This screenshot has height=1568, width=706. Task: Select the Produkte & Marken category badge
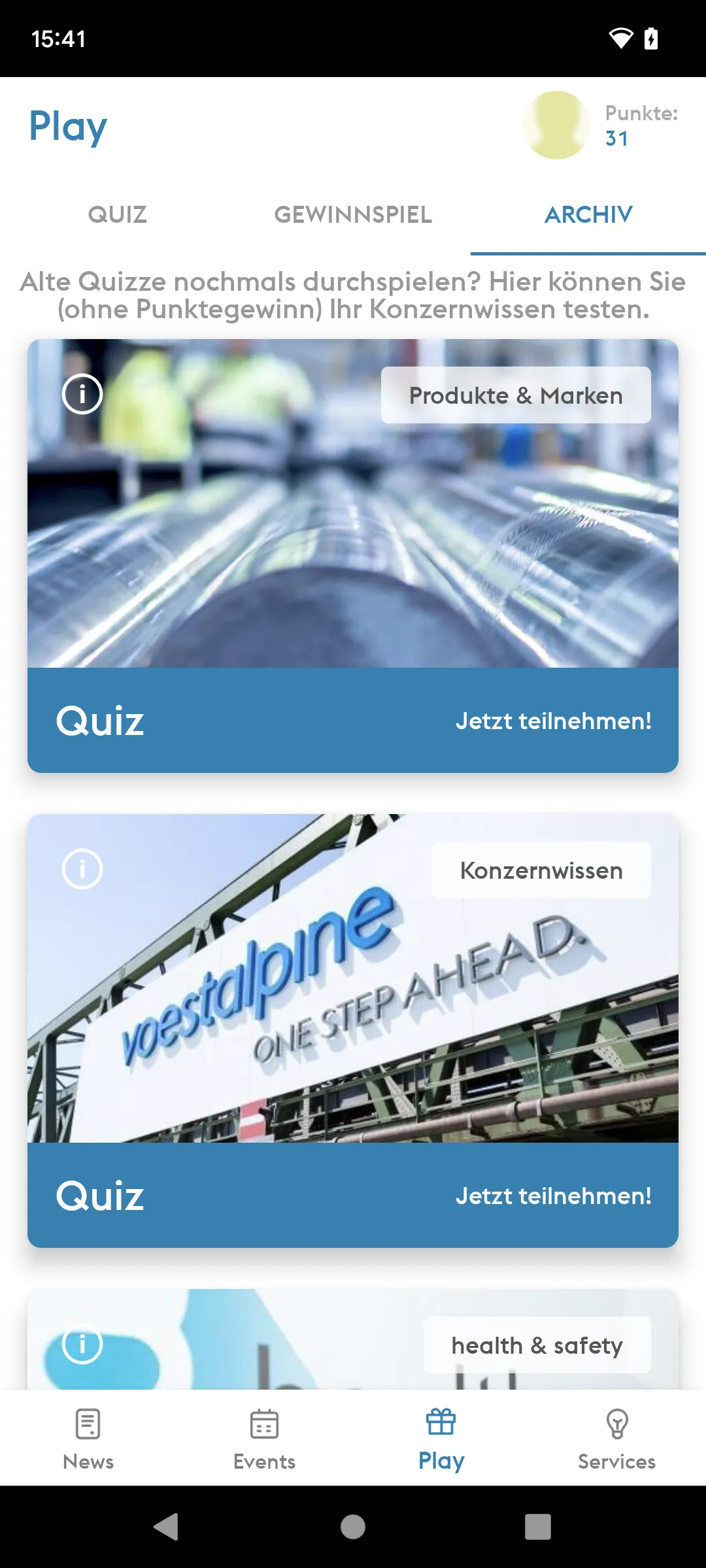tap(516, 395)
